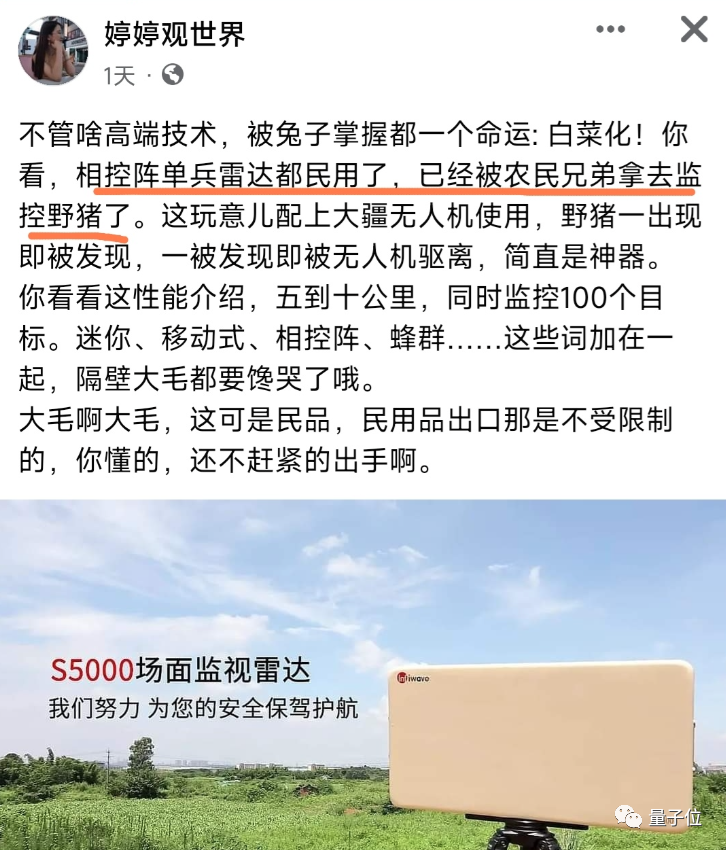Tap the author name 婷婷观世界

tap(175, 33)
